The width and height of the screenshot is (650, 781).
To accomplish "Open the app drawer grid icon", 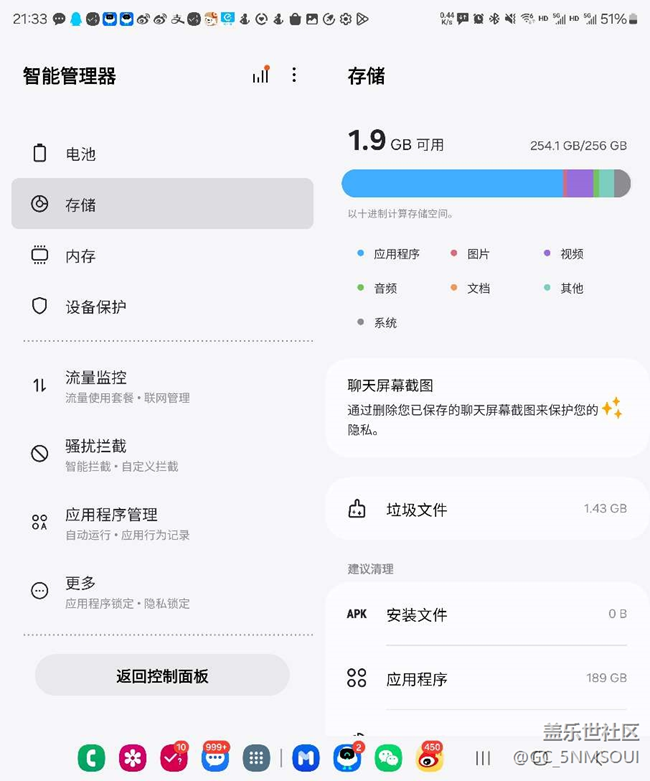I will pyautogui.click(x=256, y=758).
